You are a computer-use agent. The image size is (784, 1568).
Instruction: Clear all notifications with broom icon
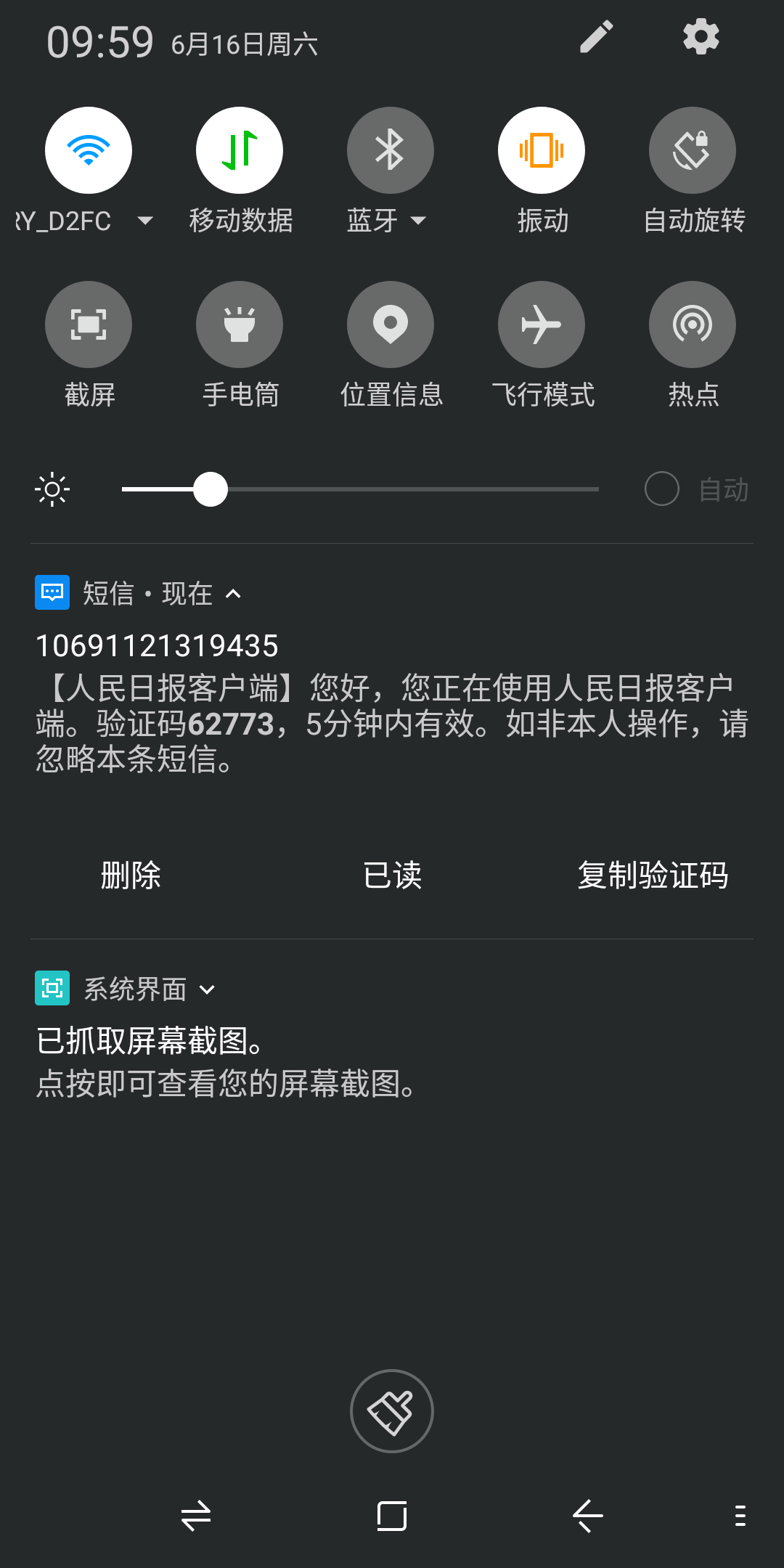point(392,1410)
